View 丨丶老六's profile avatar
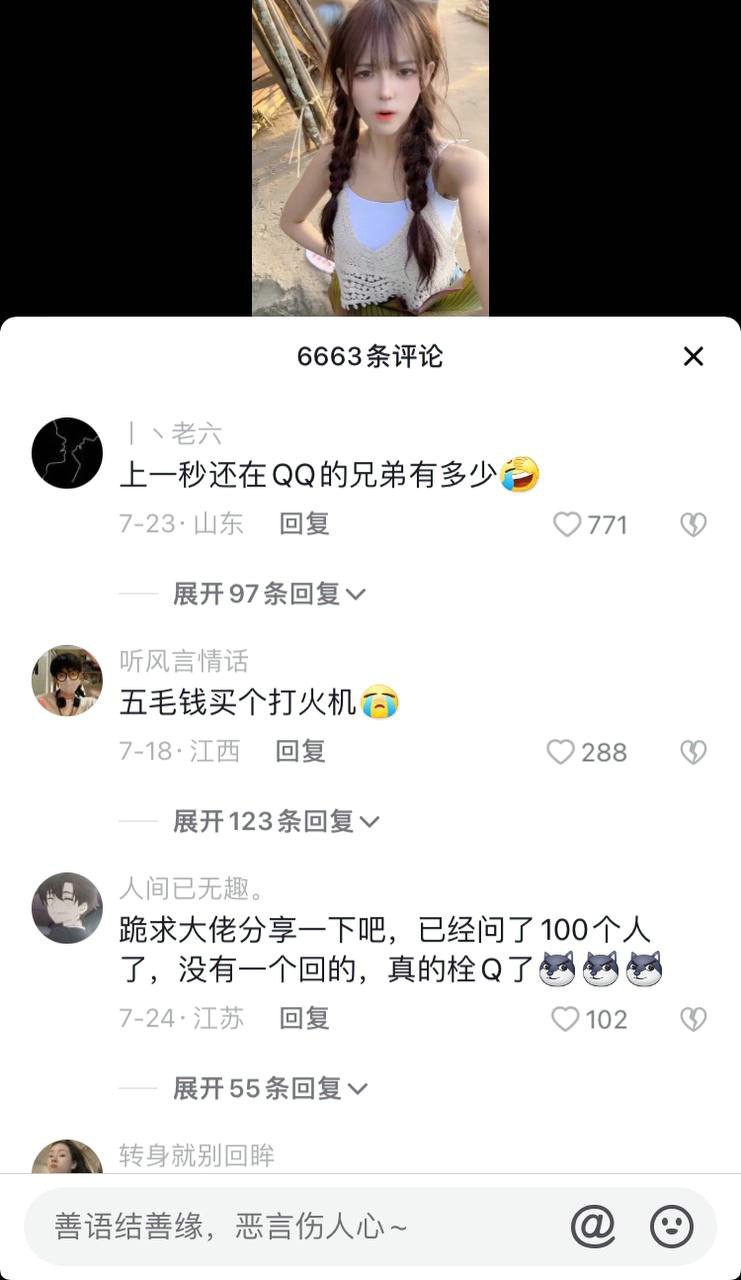Screen dimensions: 741x1280 coord(67,453)
